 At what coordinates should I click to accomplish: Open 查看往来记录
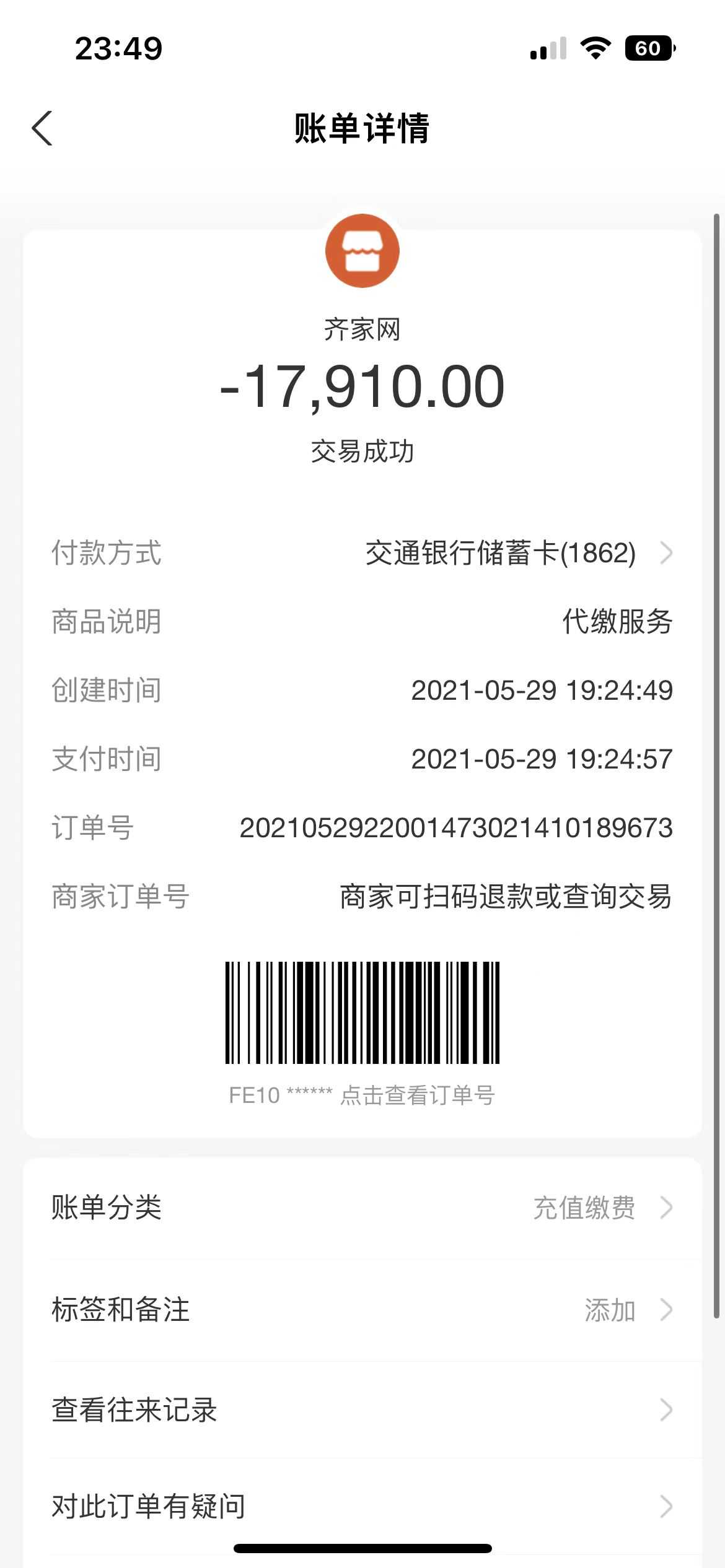(x=362, y=1410)
